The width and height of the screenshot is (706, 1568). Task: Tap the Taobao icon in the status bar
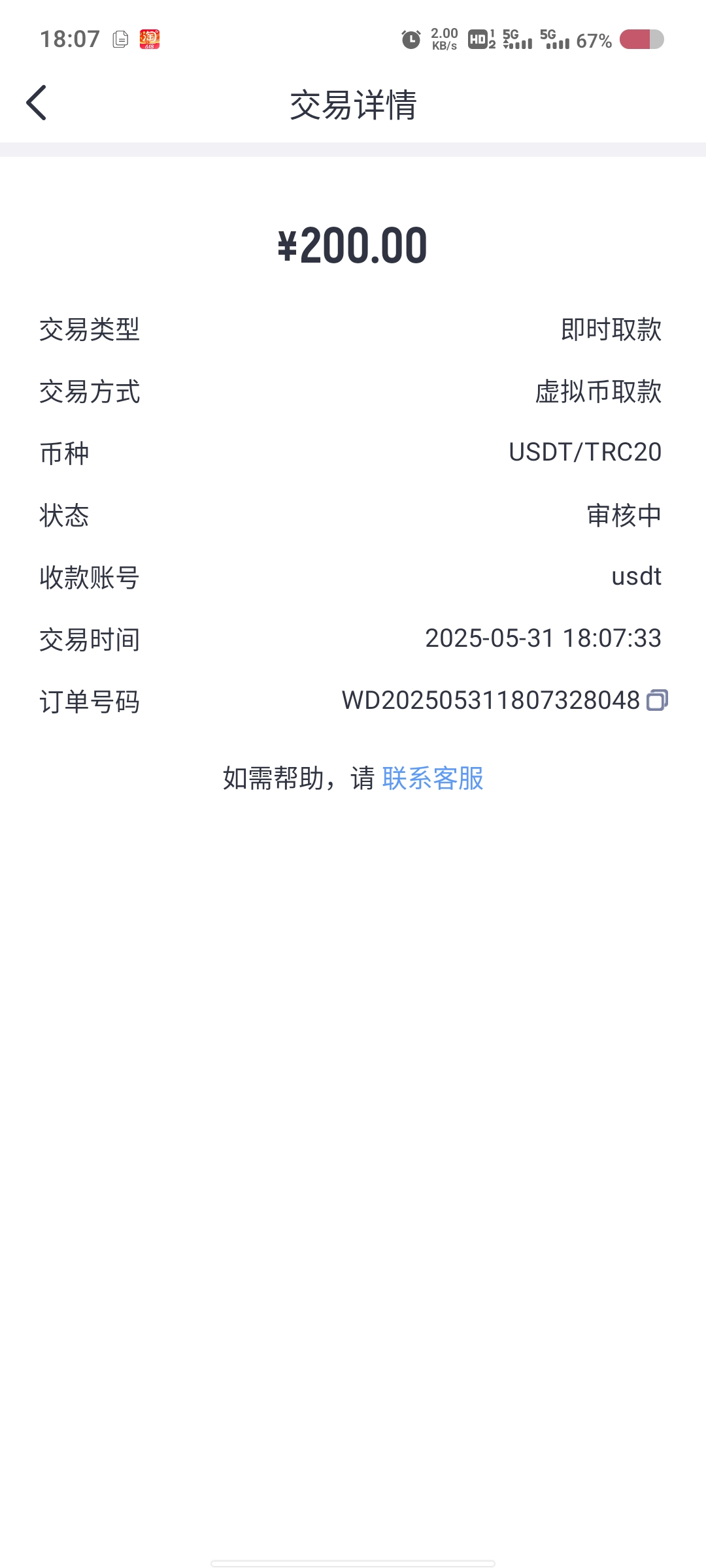(x=147, y=39)
